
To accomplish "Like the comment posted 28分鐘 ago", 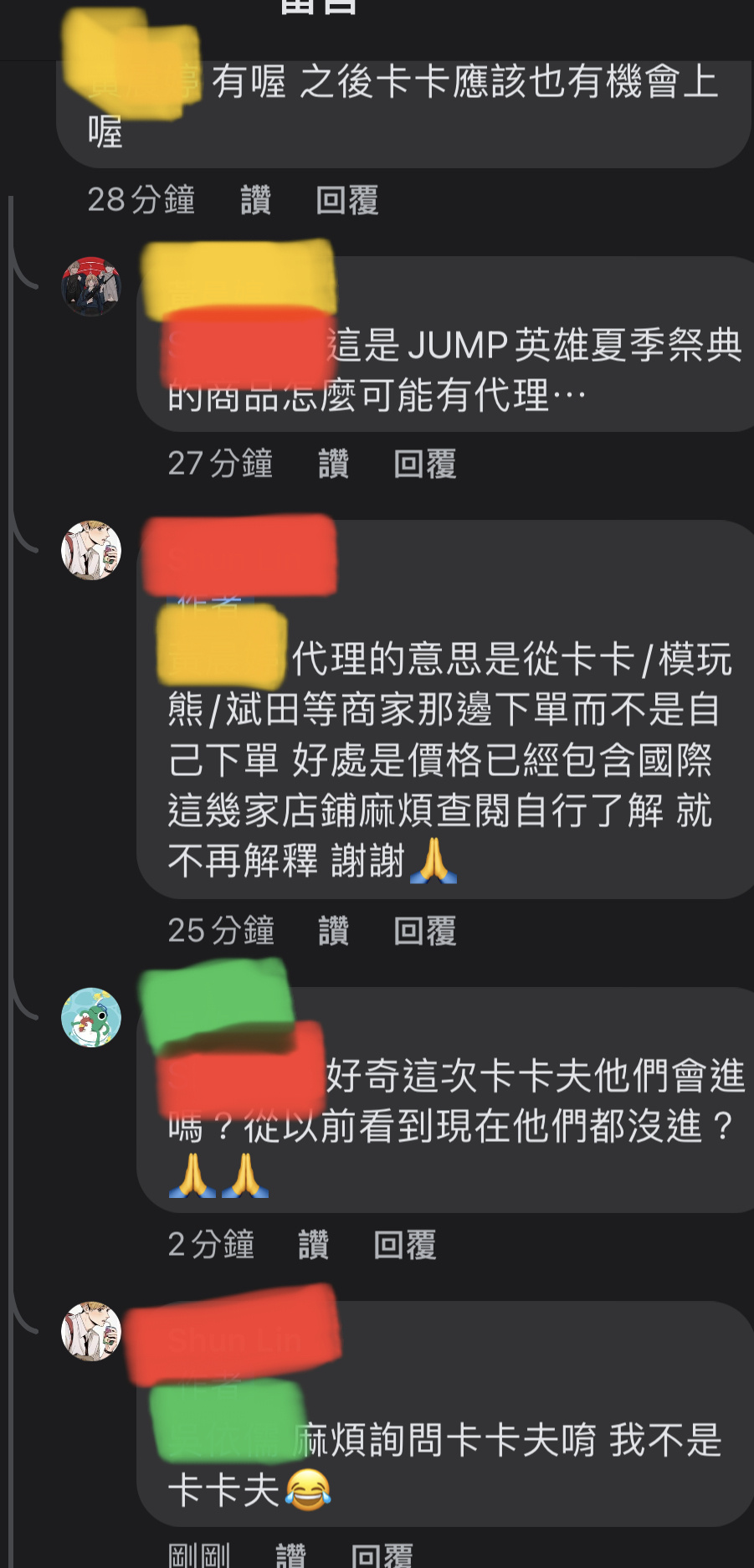I will click(x=255, y=200).
